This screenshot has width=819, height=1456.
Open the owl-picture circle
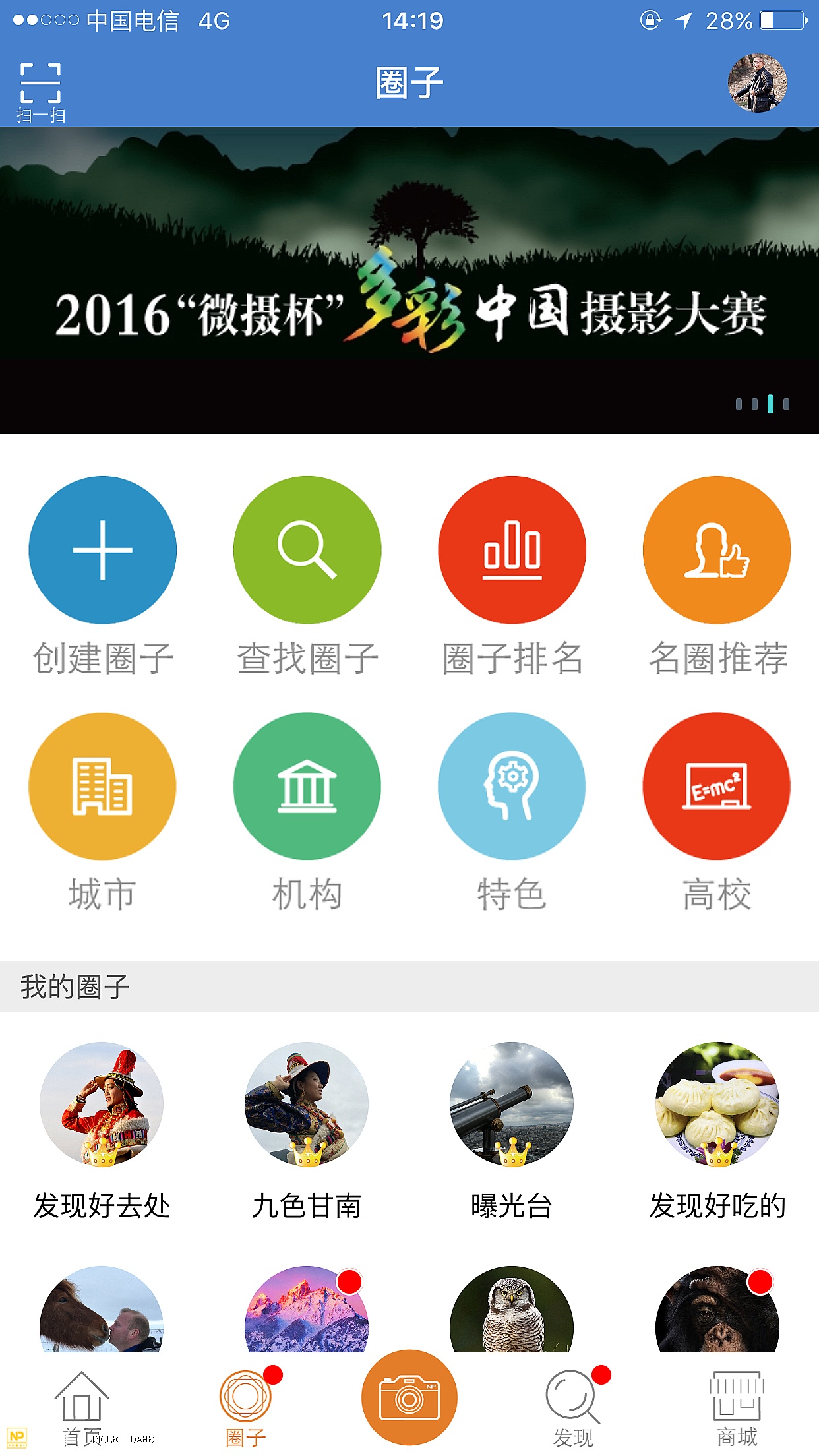[512, 1309]
